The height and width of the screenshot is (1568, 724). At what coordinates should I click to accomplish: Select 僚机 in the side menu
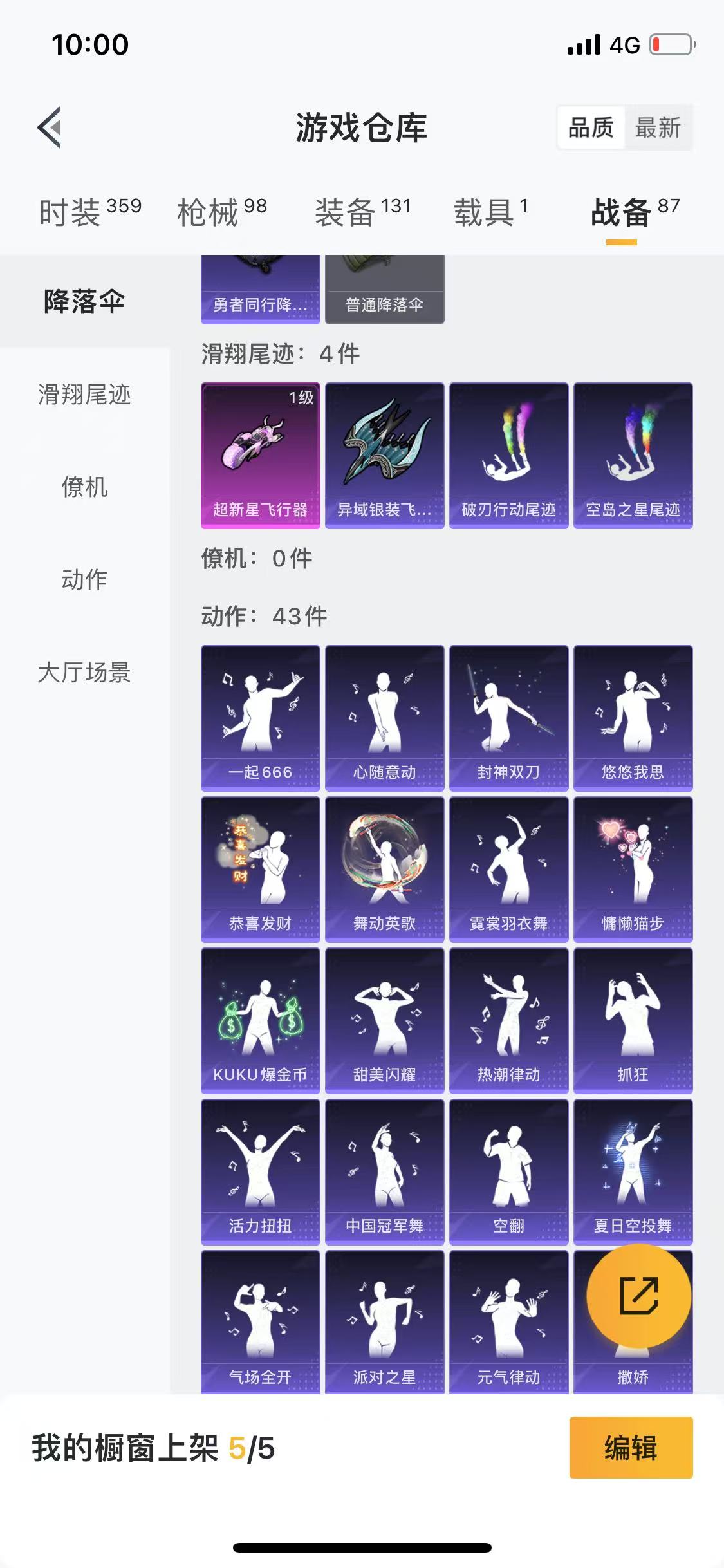click(x=84, y=487)
